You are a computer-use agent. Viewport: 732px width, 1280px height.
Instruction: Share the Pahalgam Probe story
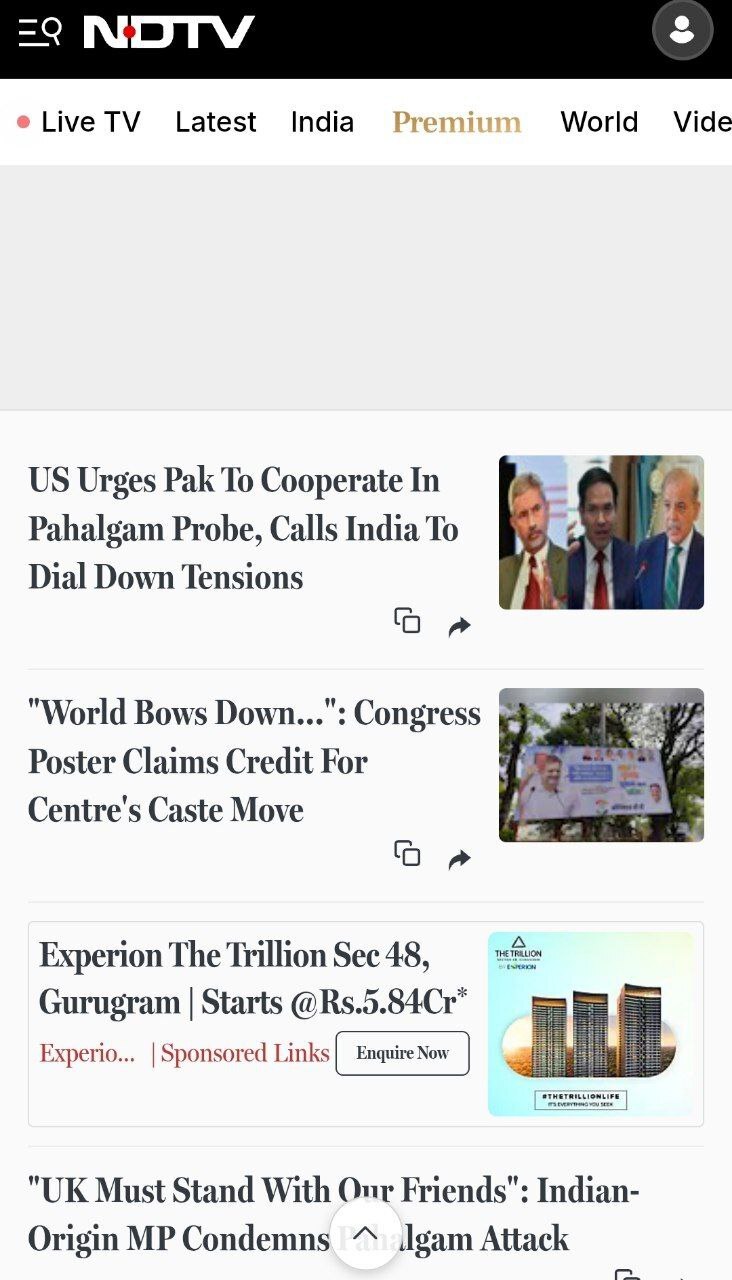459,627
